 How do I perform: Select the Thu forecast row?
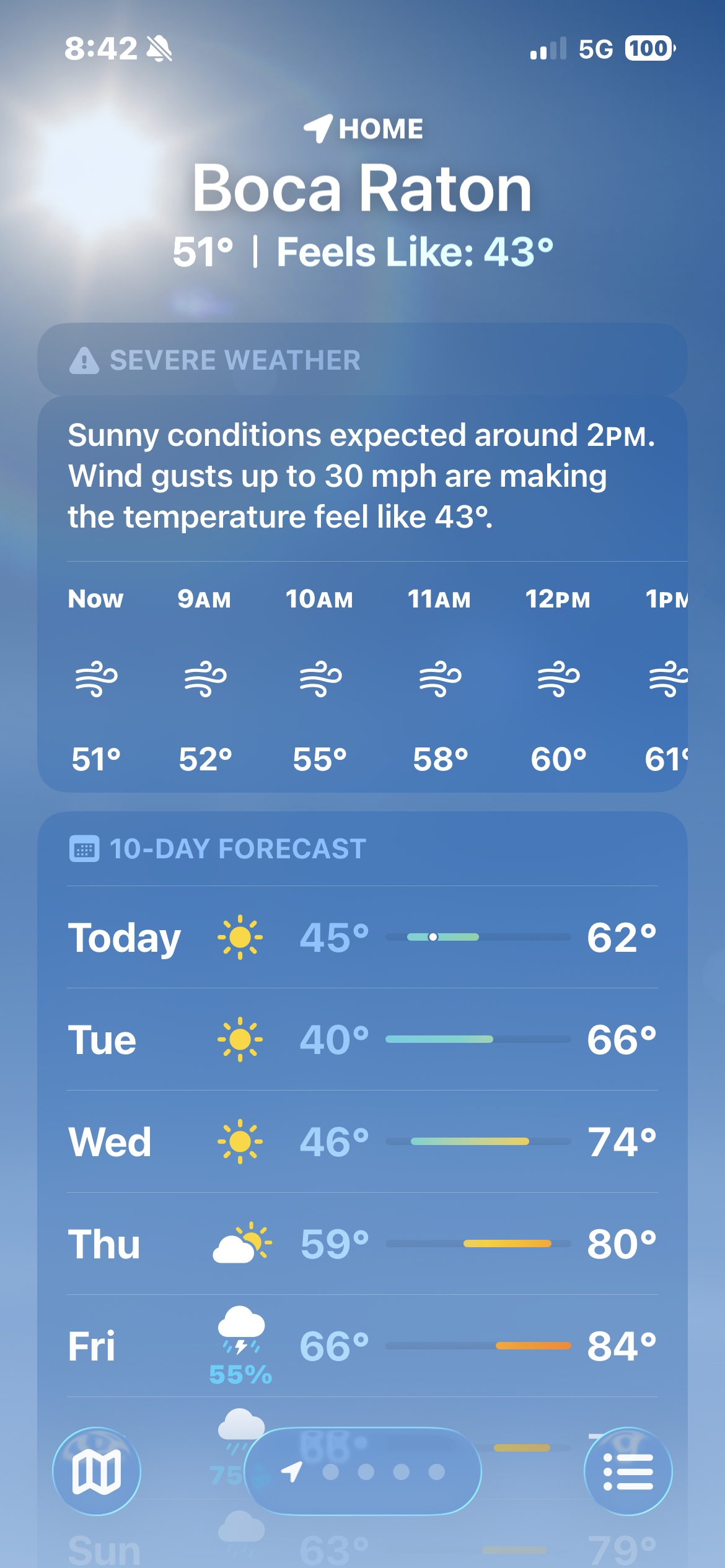tap(362, 1244)
